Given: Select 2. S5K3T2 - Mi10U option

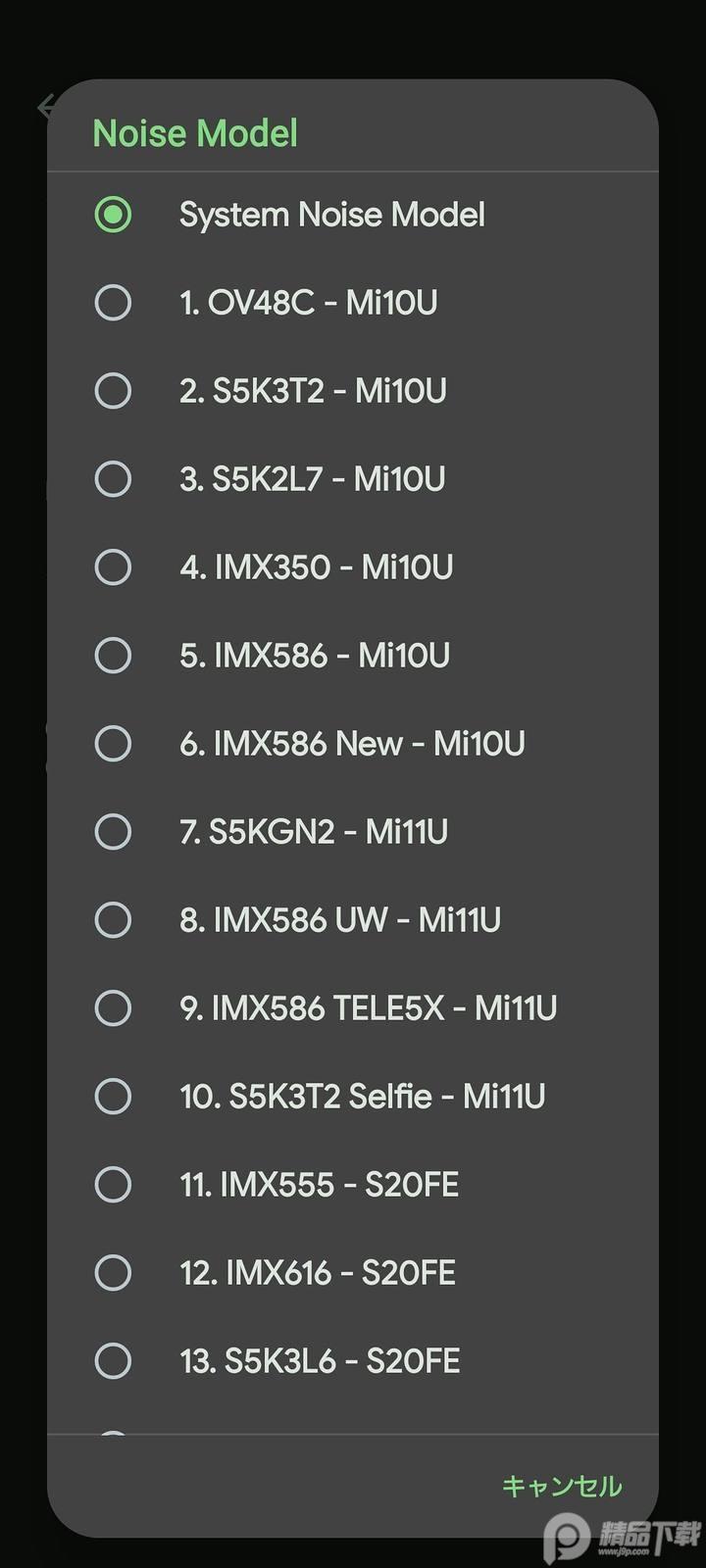Looking at the screenshot, I should tap(113, 391).
